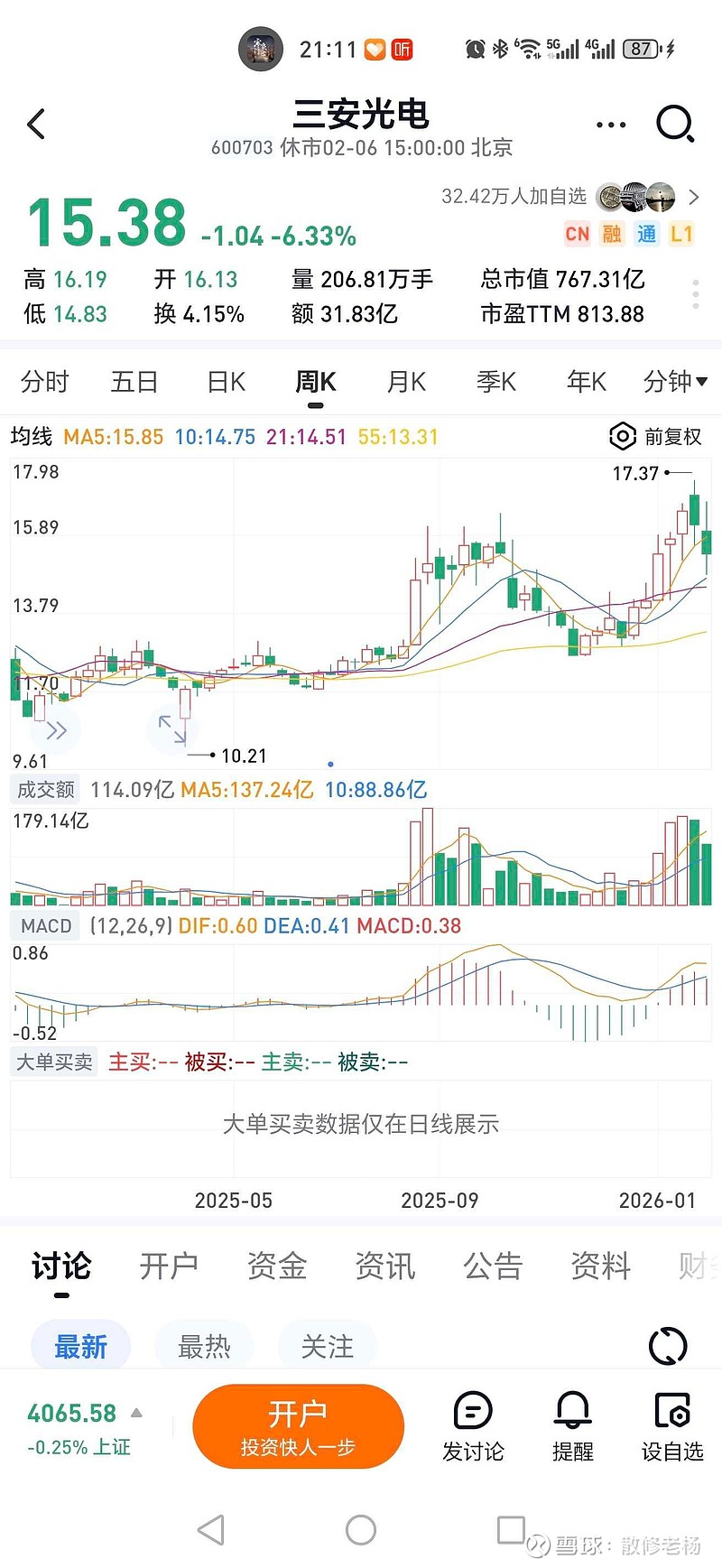Viewport: 722px width, 1568px height.
Task: Switch to the 周K weekly chart tab
Action: 314,382
